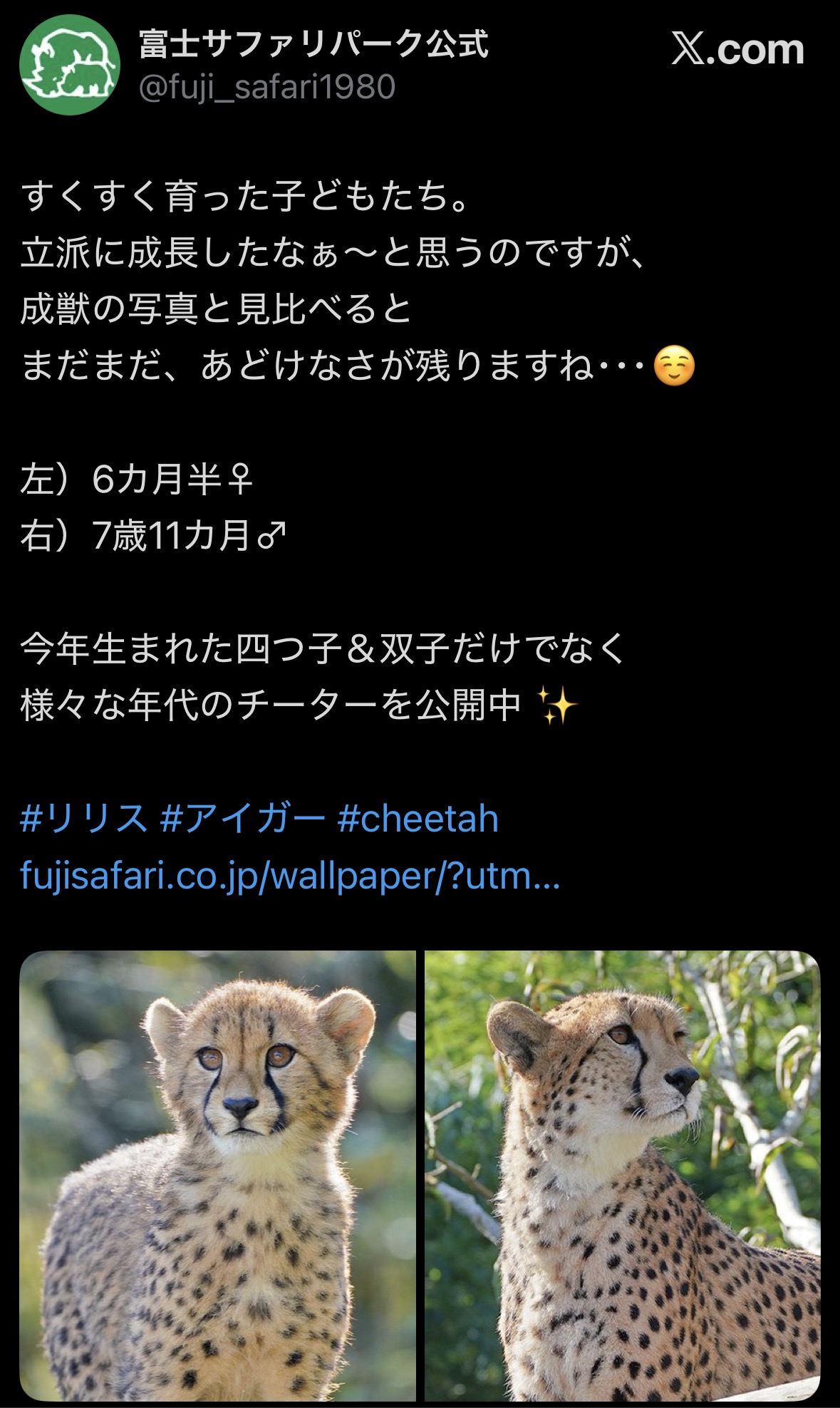Open the @fuji_safari1980 account name
Screen dimensions: 840x1408
coord(266,88)
